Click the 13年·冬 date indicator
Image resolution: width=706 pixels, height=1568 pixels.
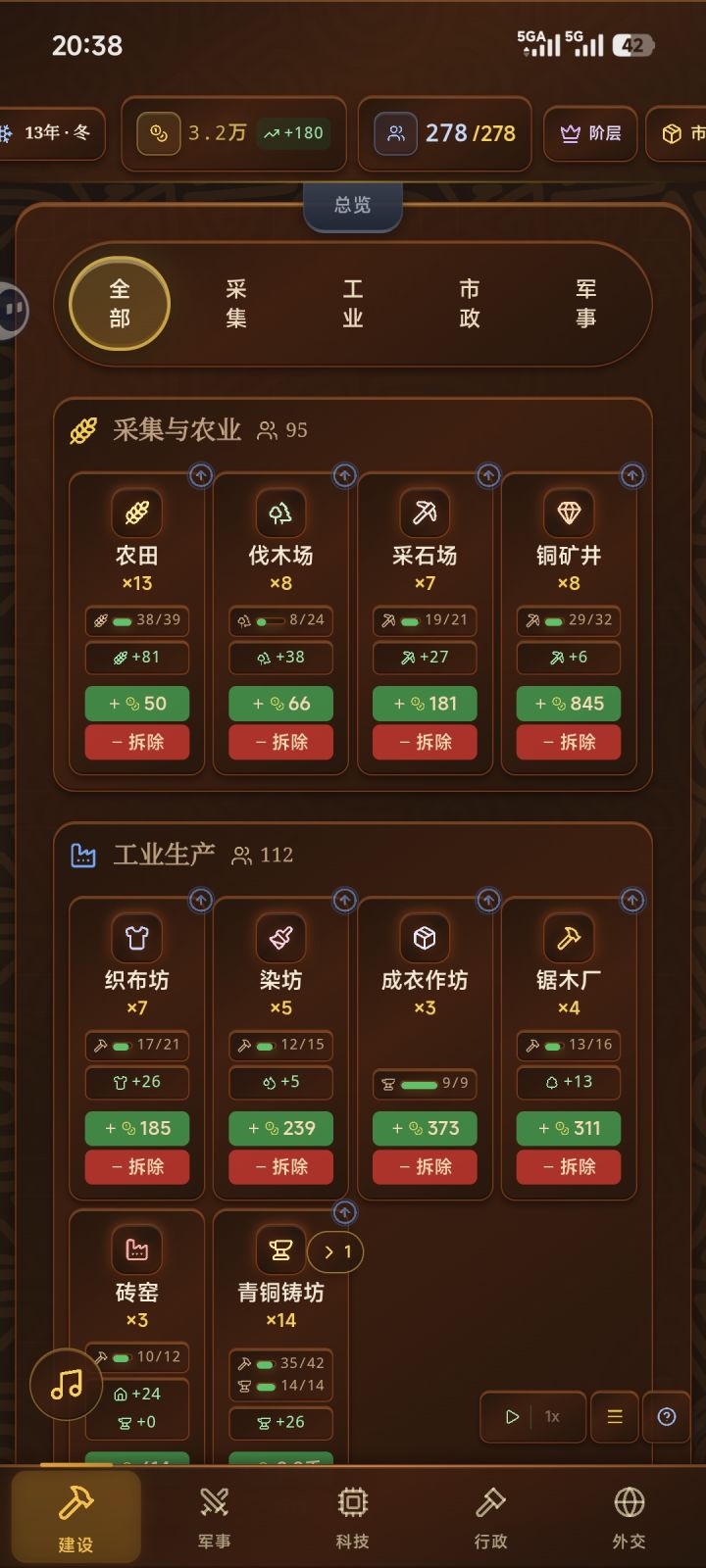click(54, 134)
